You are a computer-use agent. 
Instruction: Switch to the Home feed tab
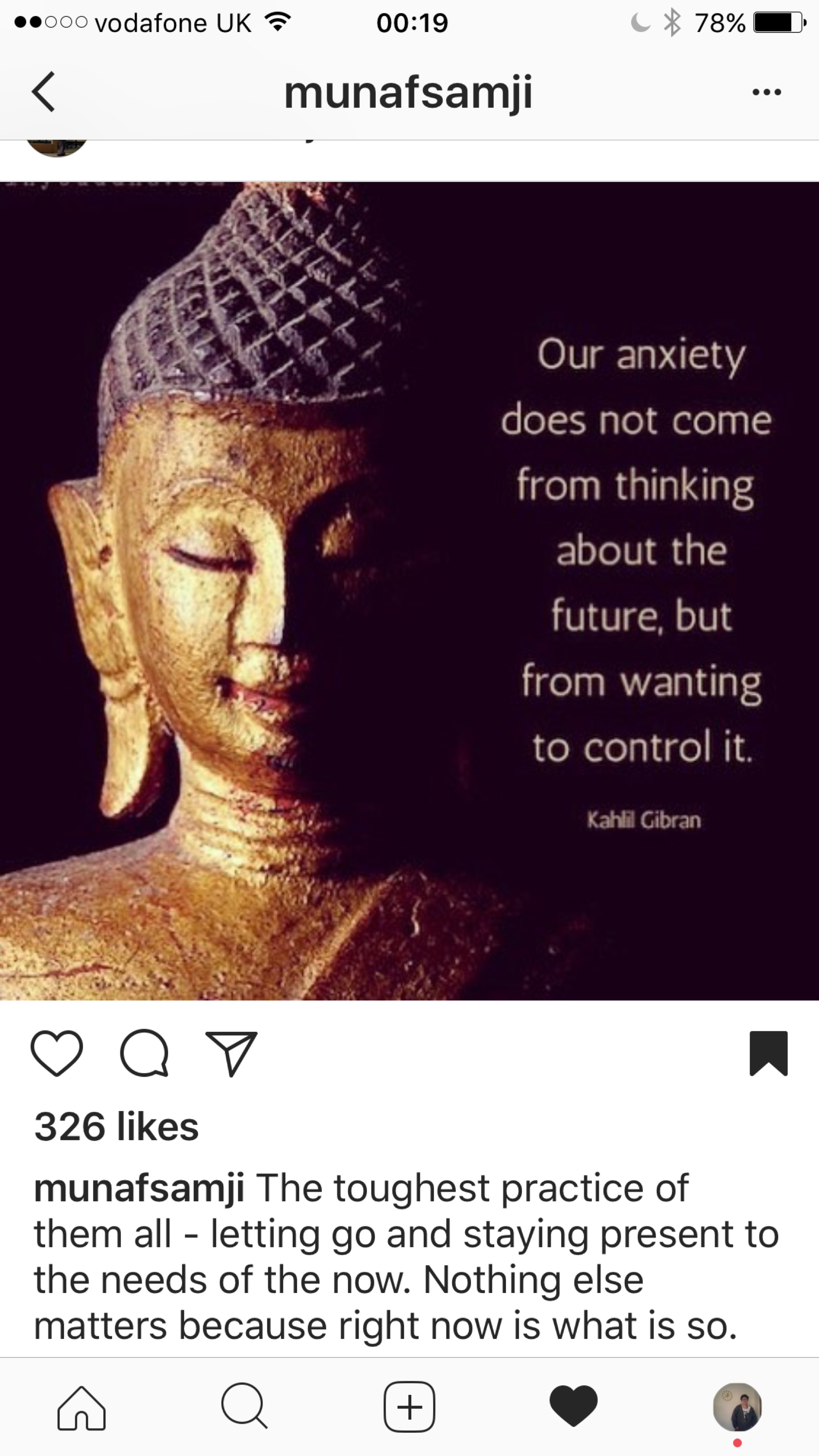82,1407
